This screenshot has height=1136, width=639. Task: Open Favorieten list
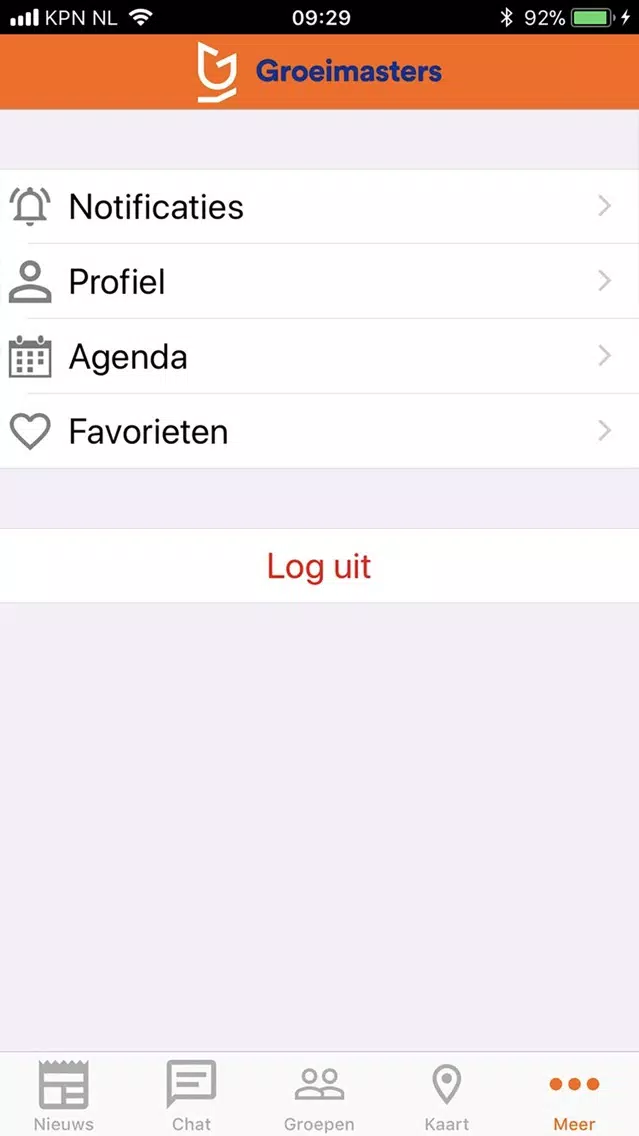click(x=320, y=431)
